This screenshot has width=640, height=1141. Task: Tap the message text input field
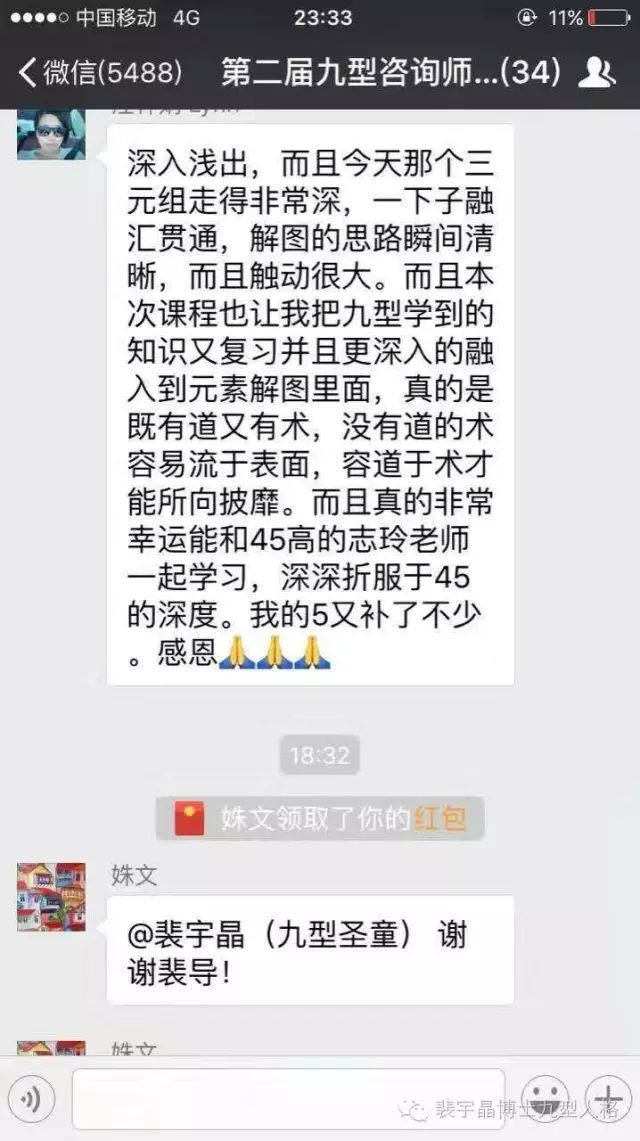(288, 1099)
